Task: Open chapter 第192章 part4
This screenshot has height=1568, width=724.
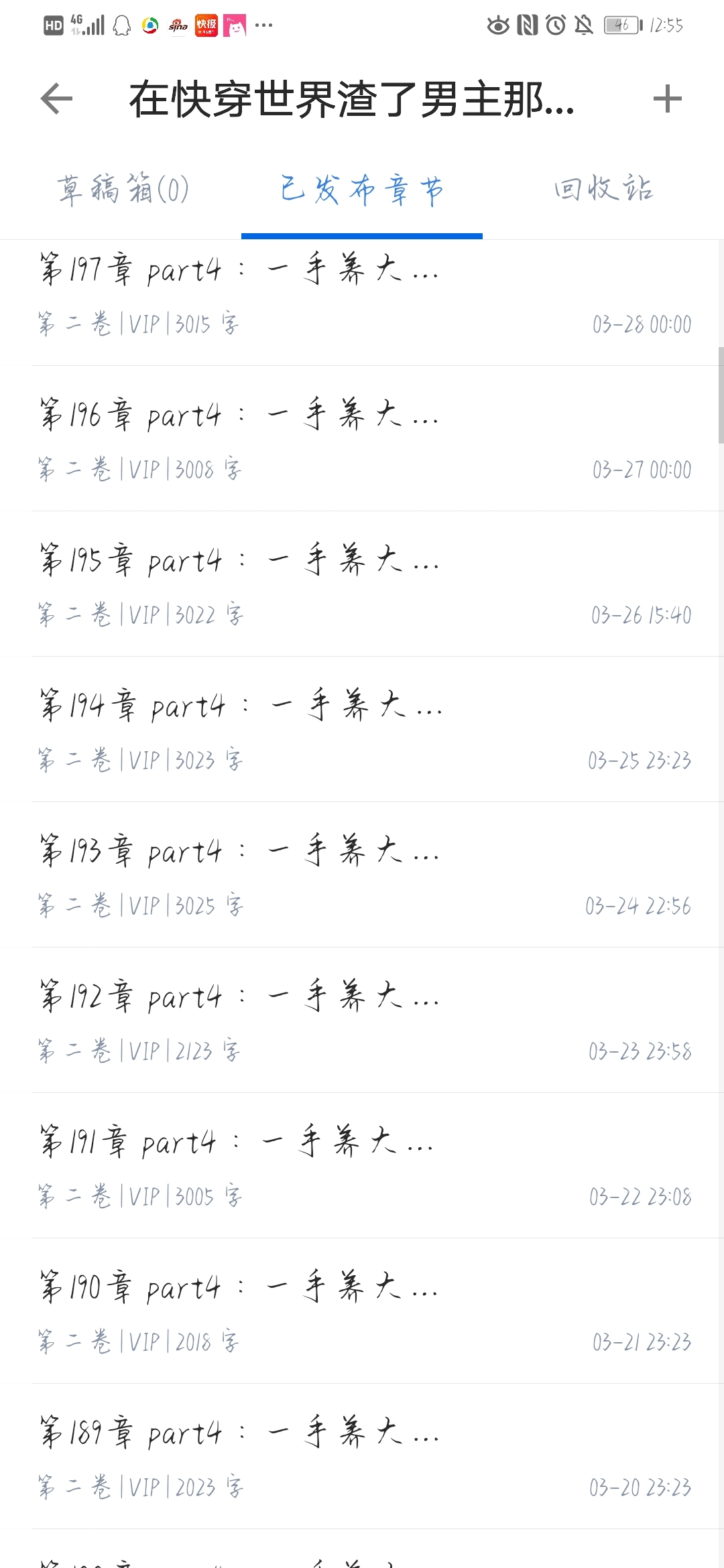Action: tap(362, 1020)
